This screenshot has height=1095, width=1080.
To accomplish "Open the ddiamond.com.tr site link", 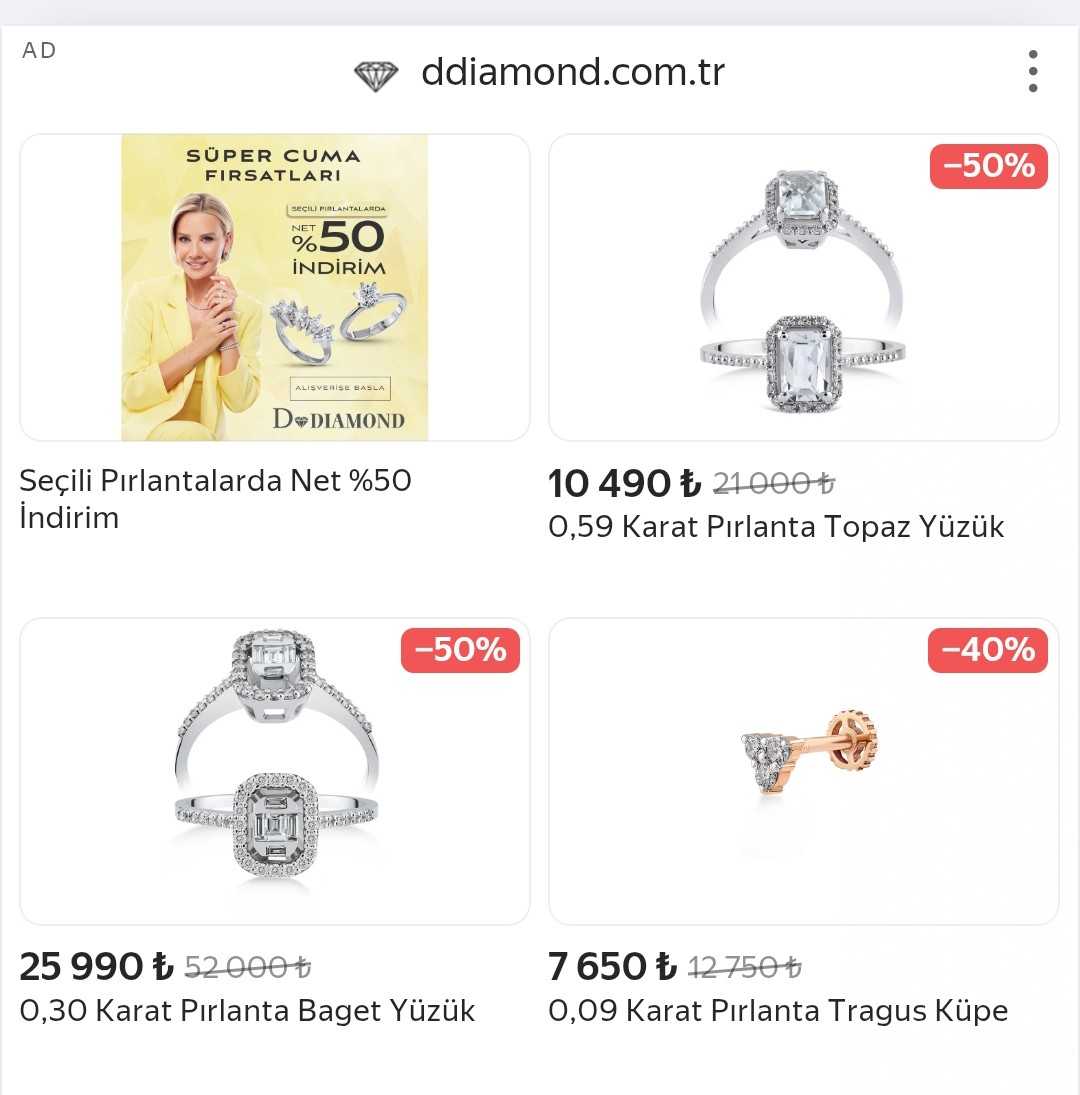I will click(x=572, y=73).
